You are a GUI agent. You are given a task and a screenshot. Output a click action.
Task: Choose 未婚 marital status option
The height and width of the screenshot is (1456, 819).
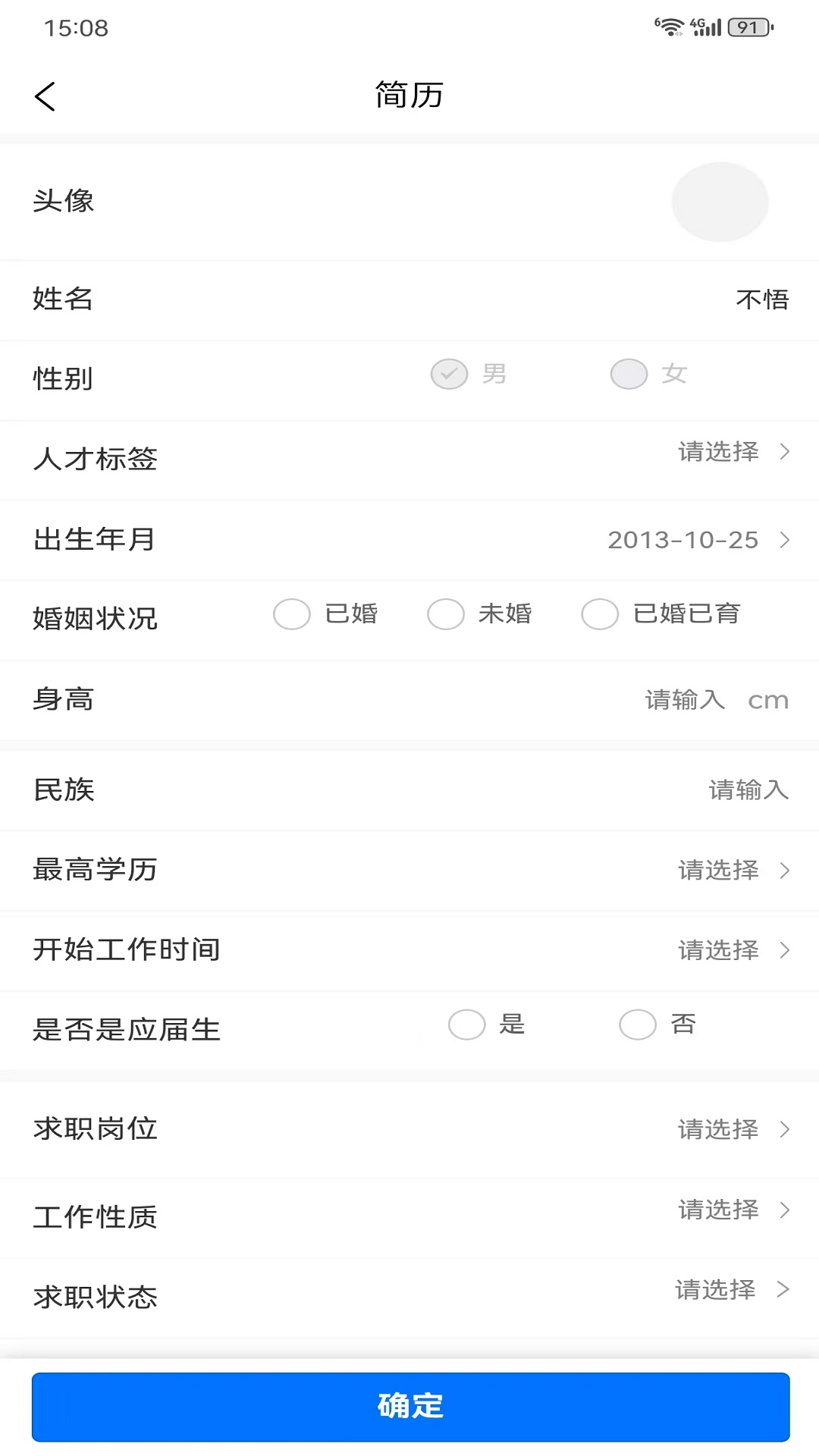pos(445,615)
